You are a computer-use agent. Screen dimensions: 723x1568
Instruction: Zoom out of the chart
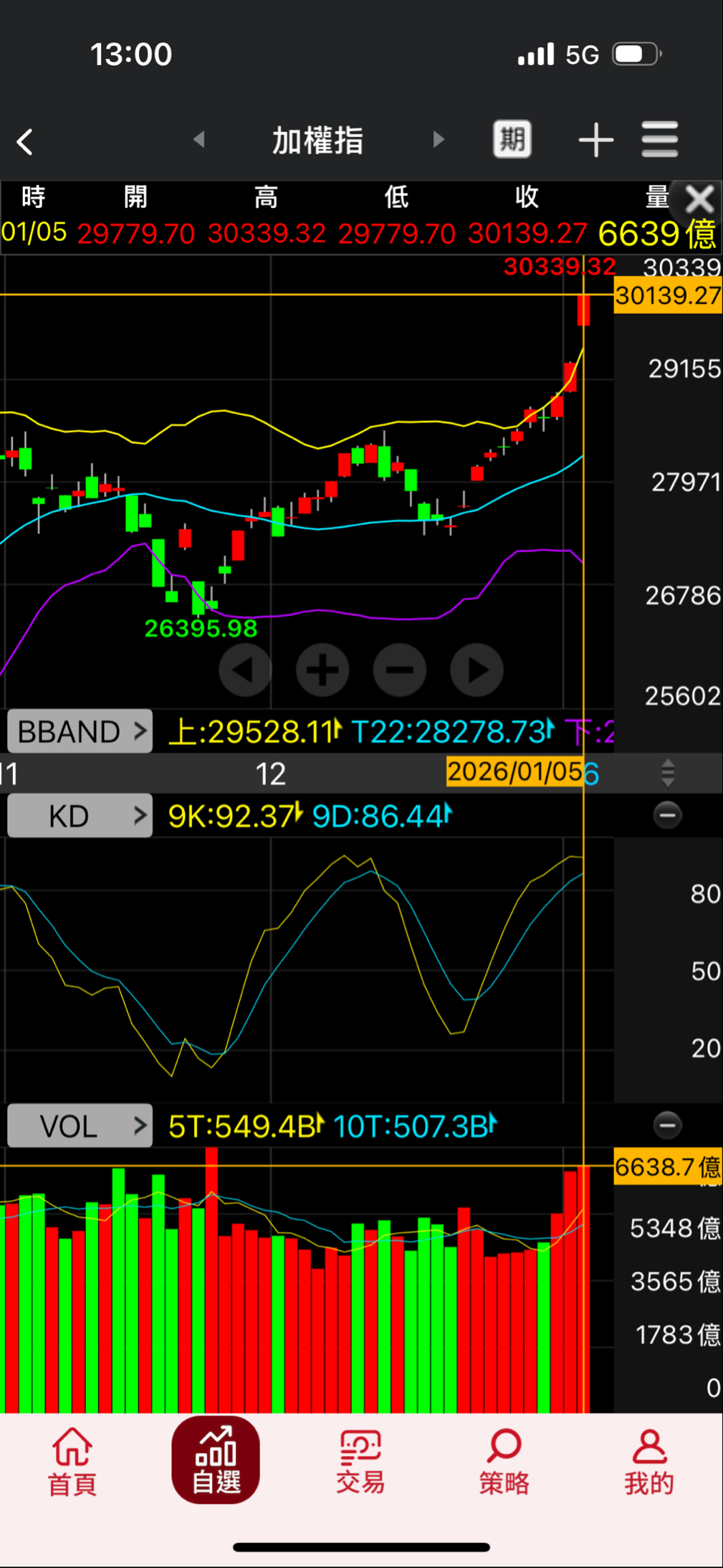[x=400, y=670]
